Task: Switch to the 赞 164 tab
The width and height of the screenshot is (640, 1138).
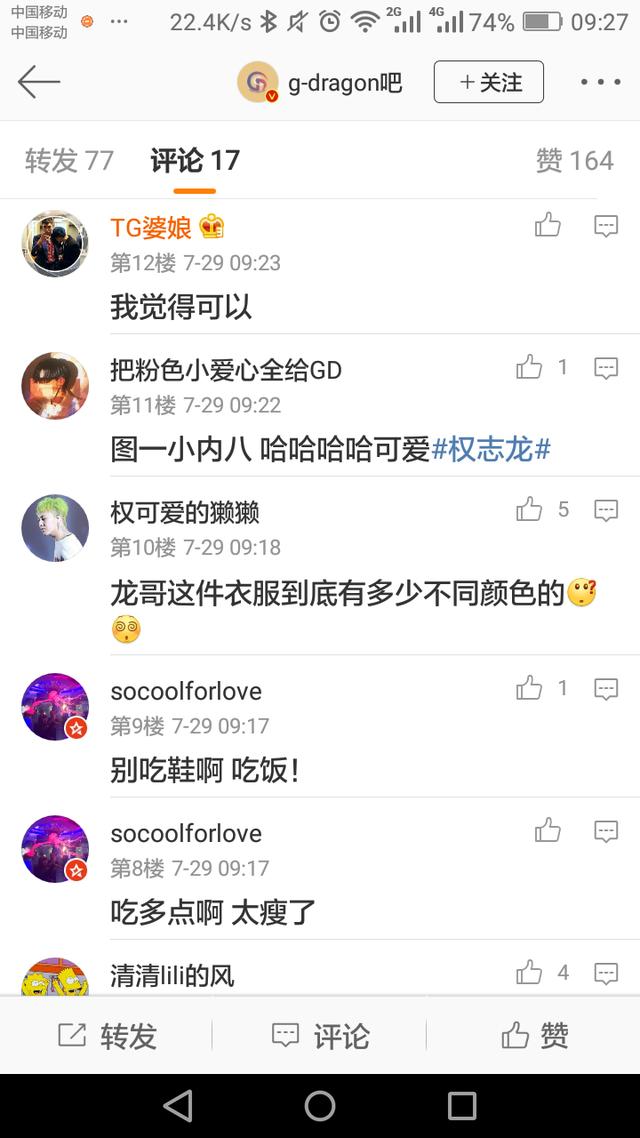Action: 574,161
